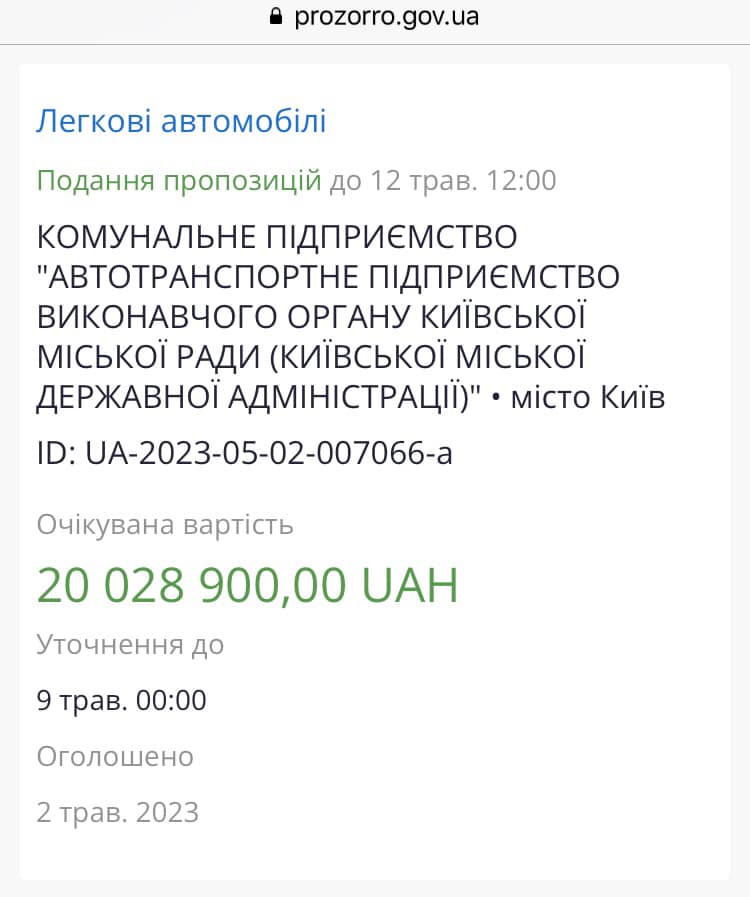750x897 pixels.
Task: Tap the prozorro.gov.ua address bar
Action: pos(374,17)
